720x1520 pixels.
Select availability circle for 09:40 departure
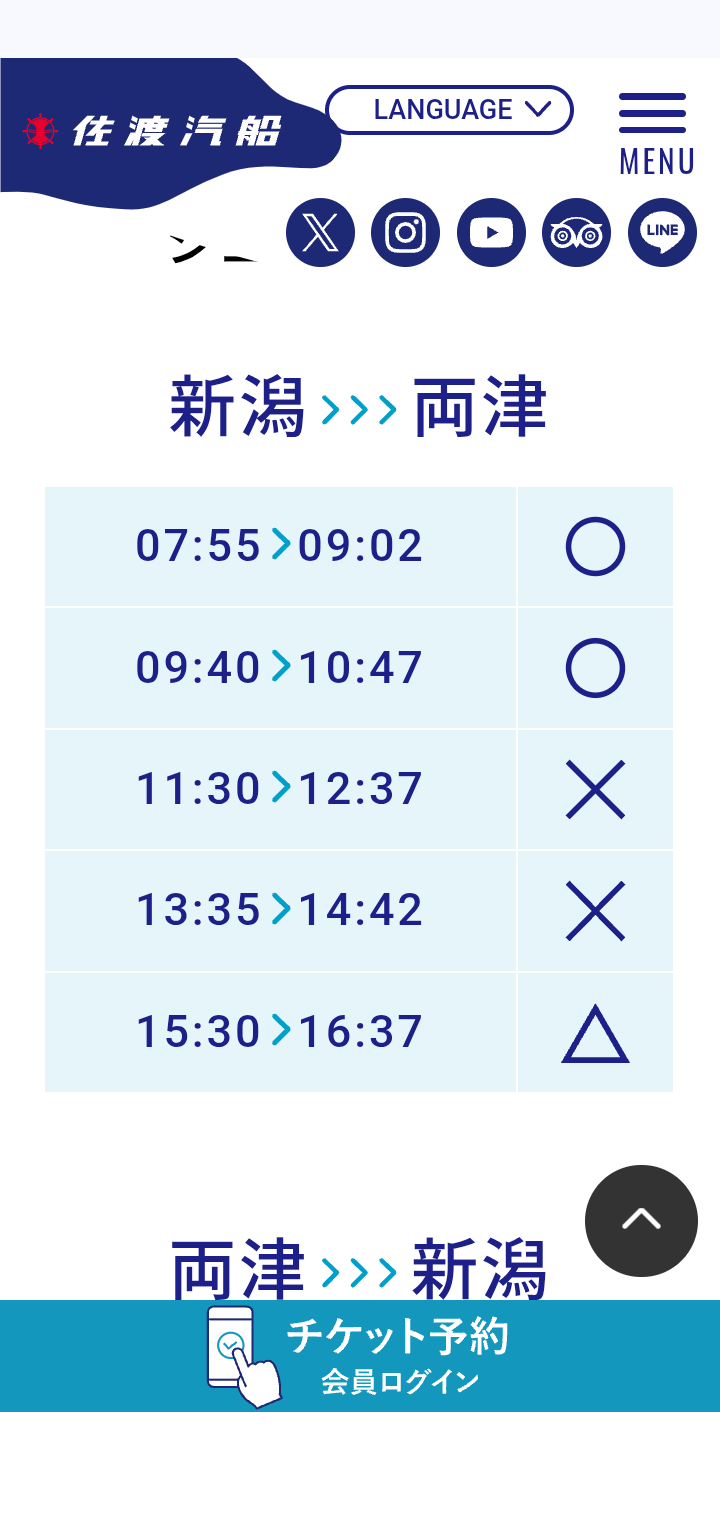[x=595, y=668]
